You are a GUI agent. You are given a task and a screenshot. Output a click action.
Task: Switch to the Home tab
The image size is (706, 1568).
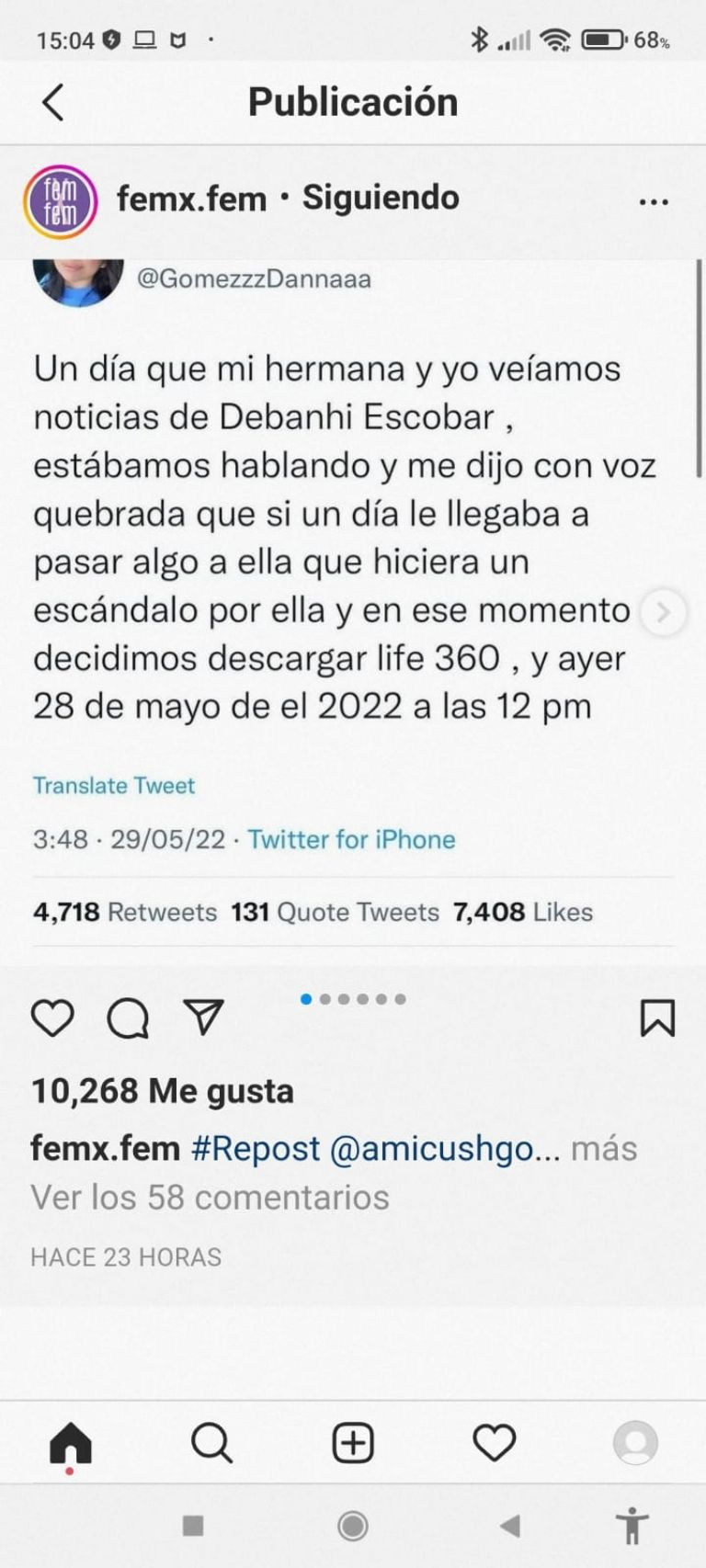(71, 1443)
